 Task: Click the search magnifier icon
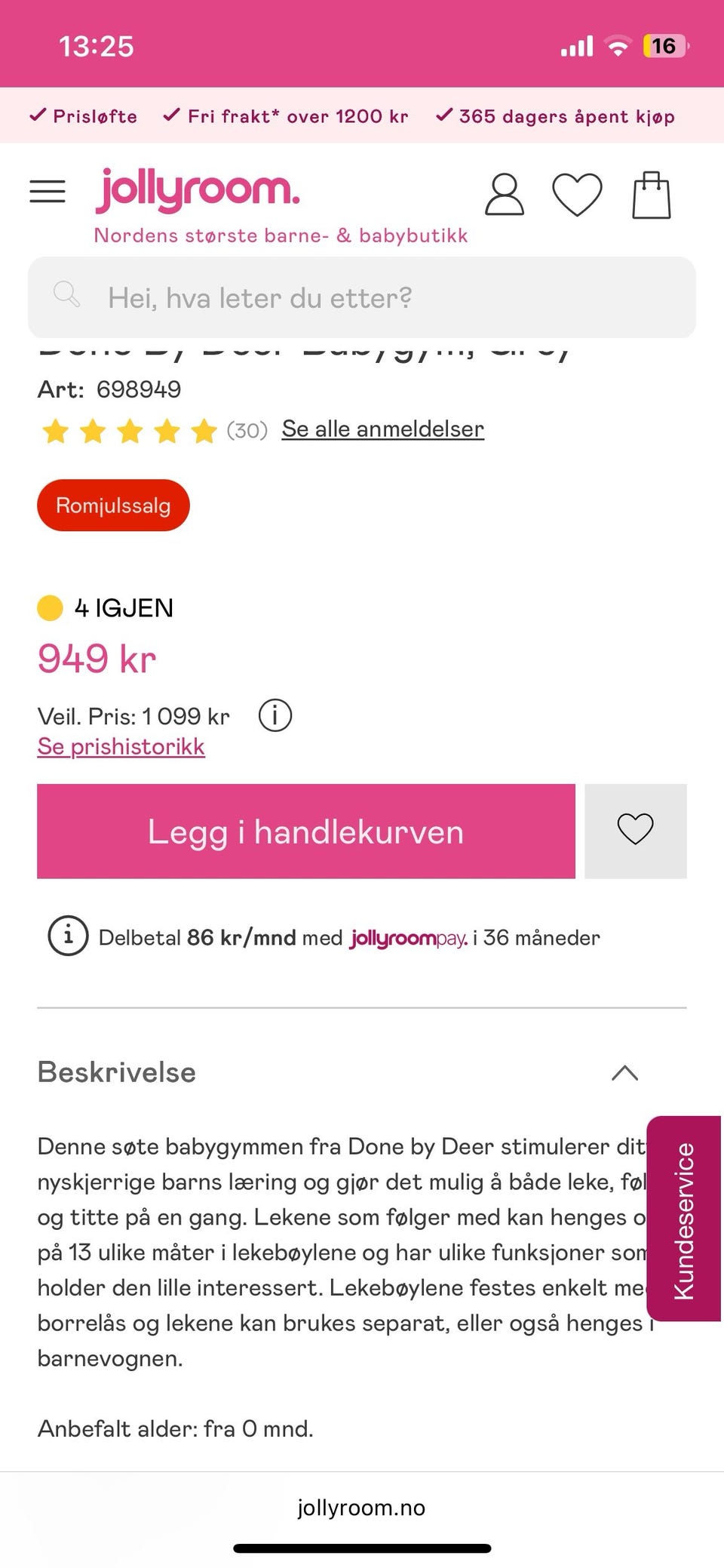(67, 295)
